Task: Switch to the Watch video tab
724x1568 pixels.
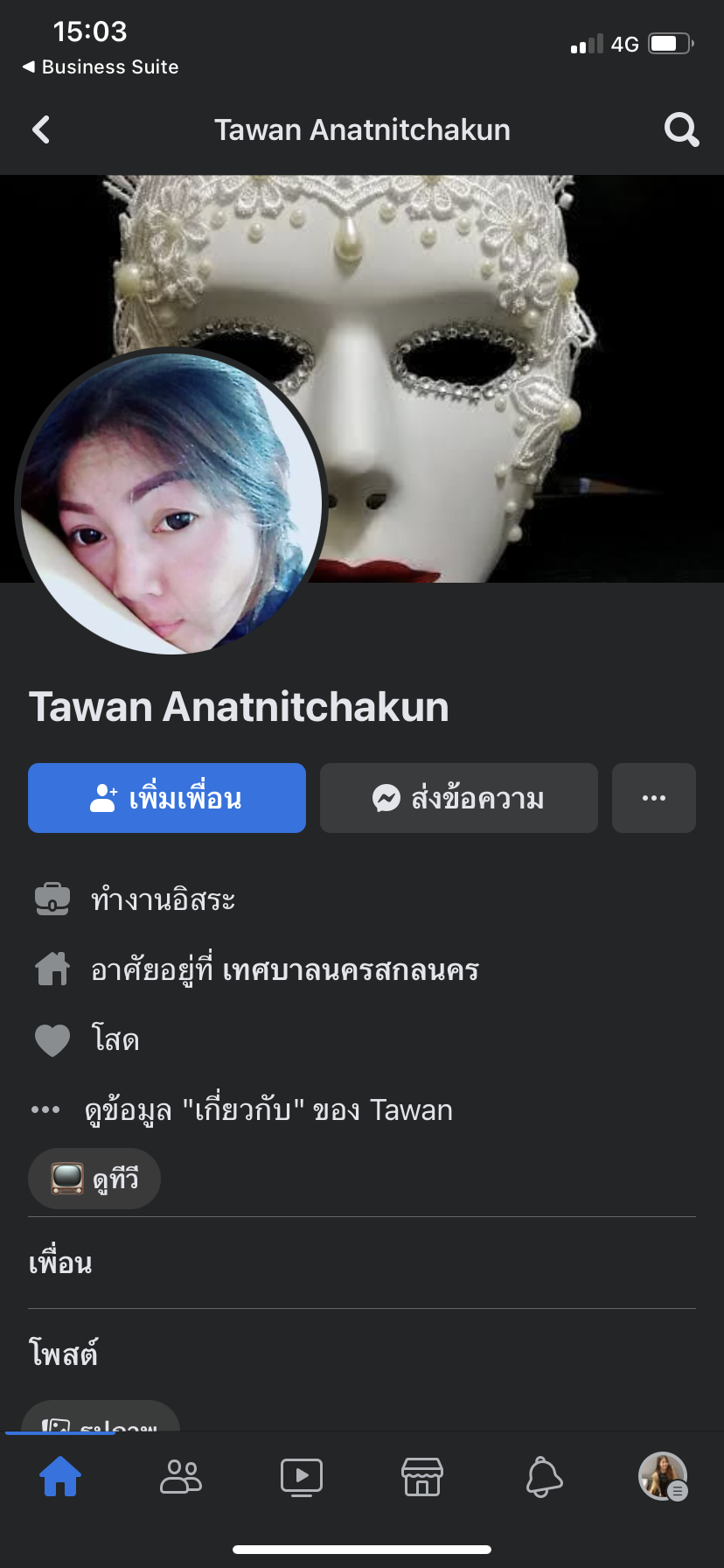Action: (x=302, y=1477)
